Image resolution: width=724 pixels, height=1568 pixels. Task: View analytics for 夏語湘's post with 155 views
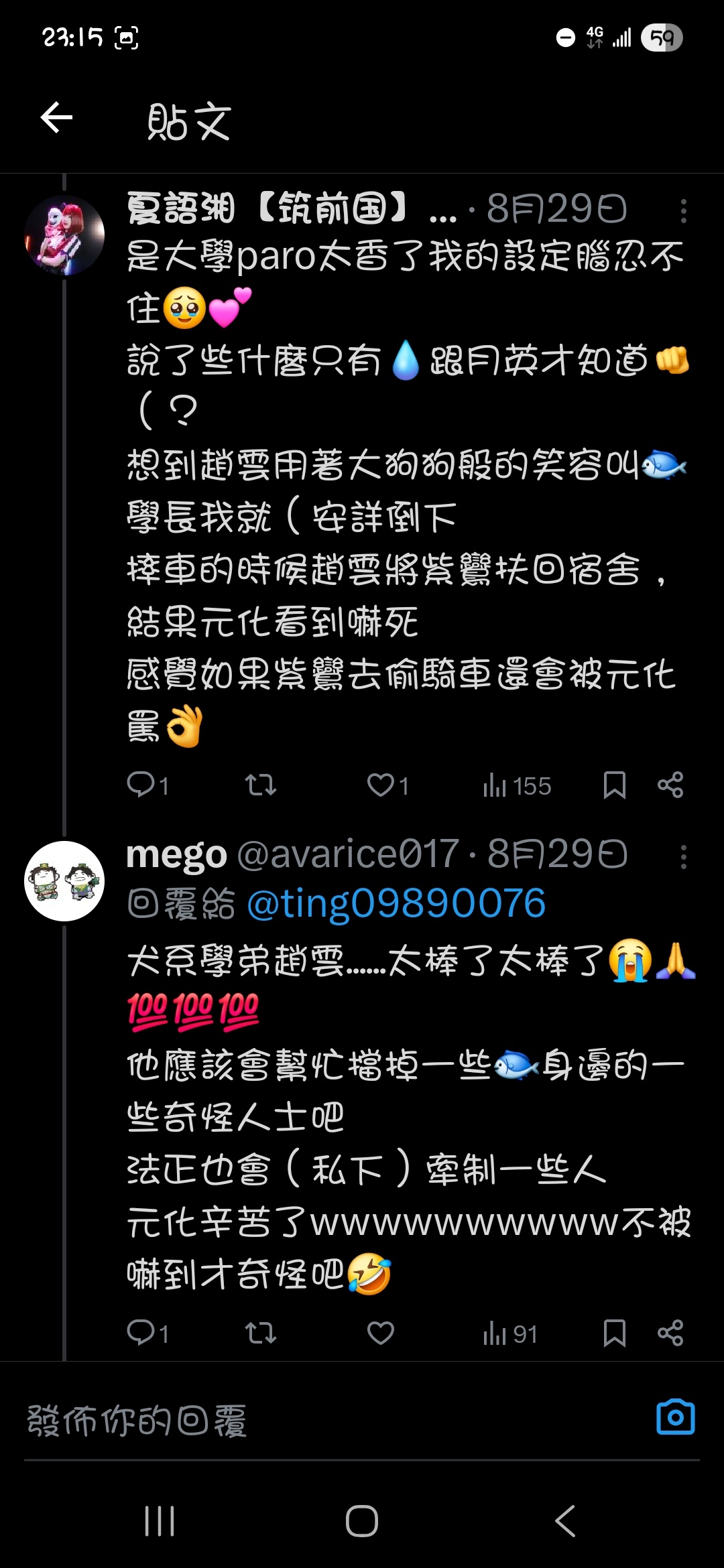click(x=516, y=785)
